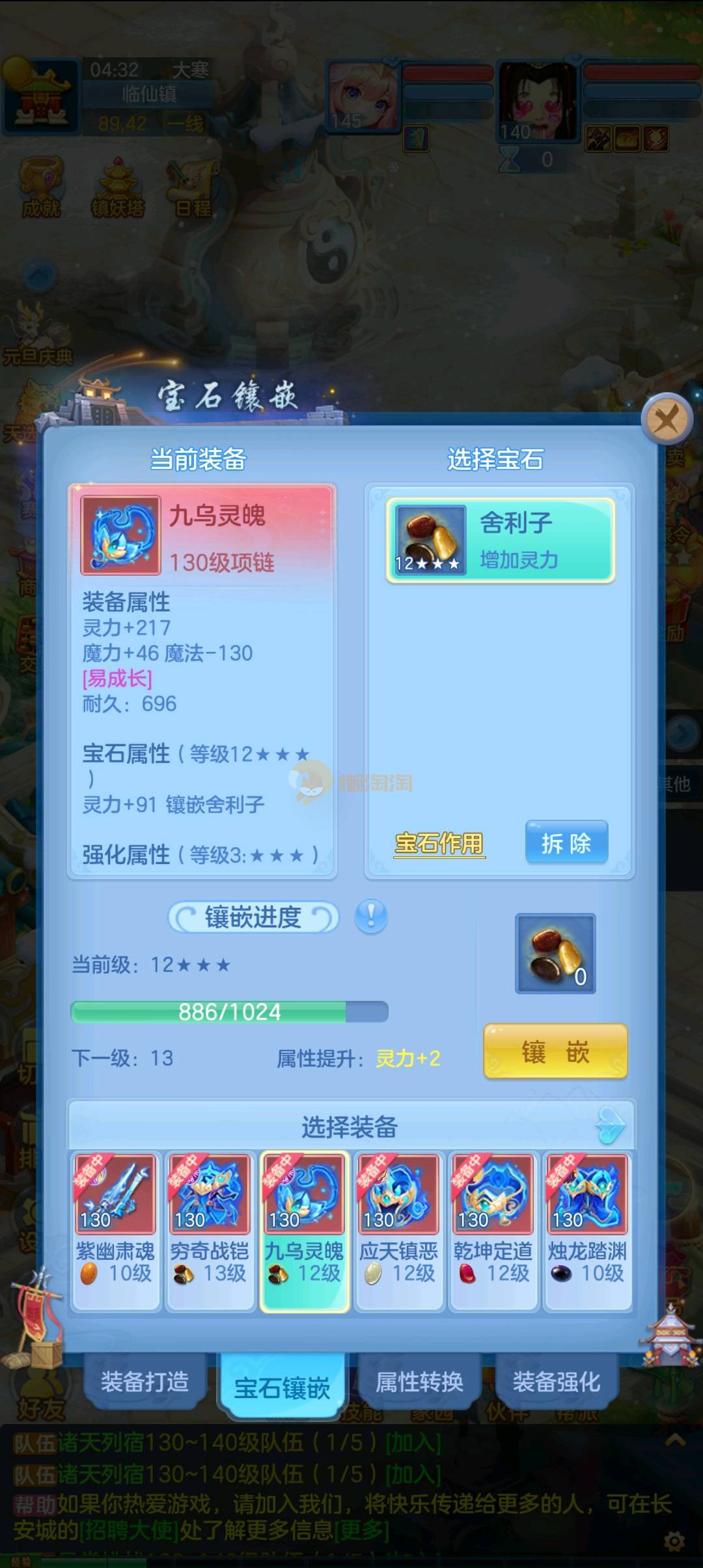This screenshot has width=703, height=1568.
Task: Select the 九乌灵魄 equipment
Action: 305,1229
